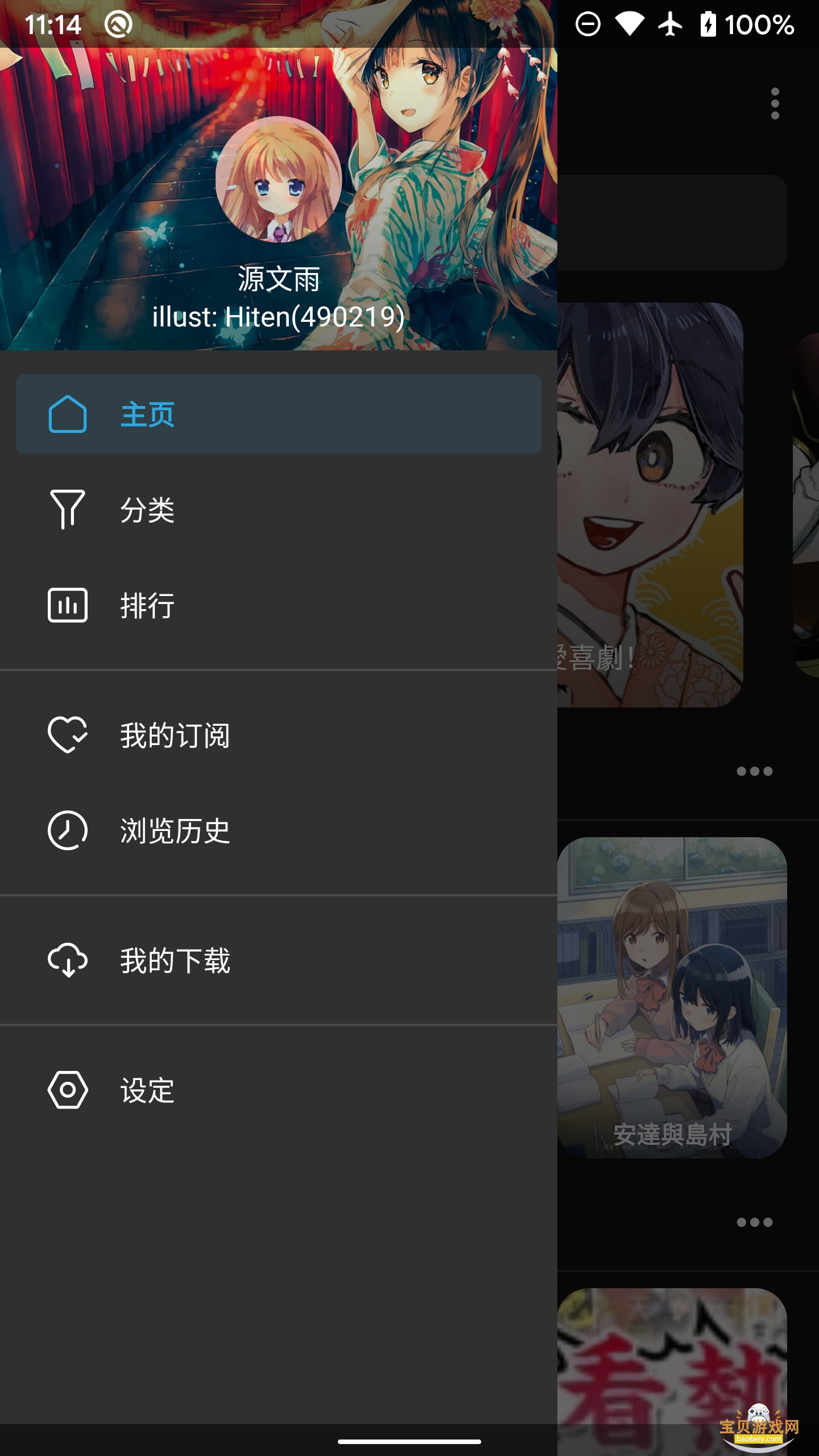
Task: Open 分类 category filter
Action: pos(278,510)
